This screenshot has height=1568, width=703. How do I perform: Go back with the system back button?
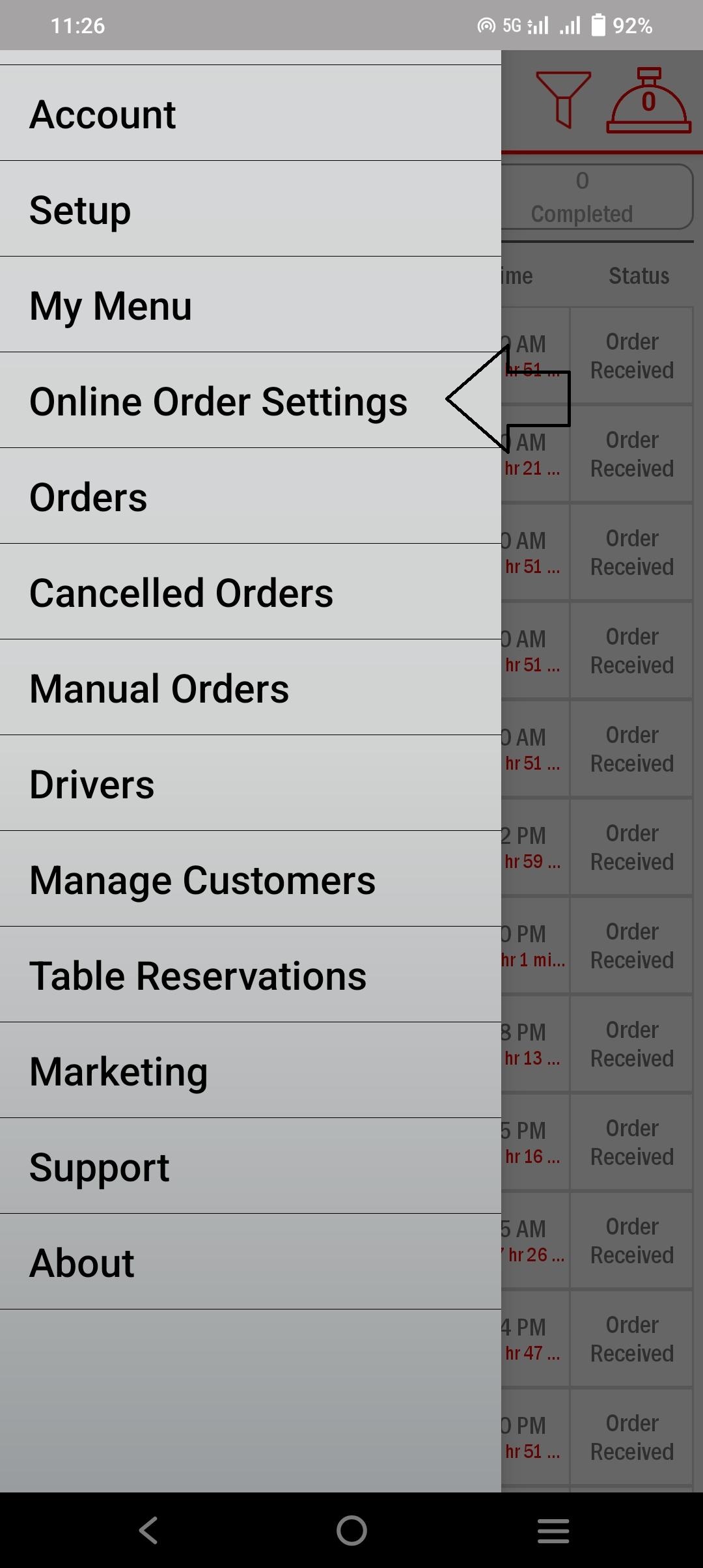pos(149,1530)
